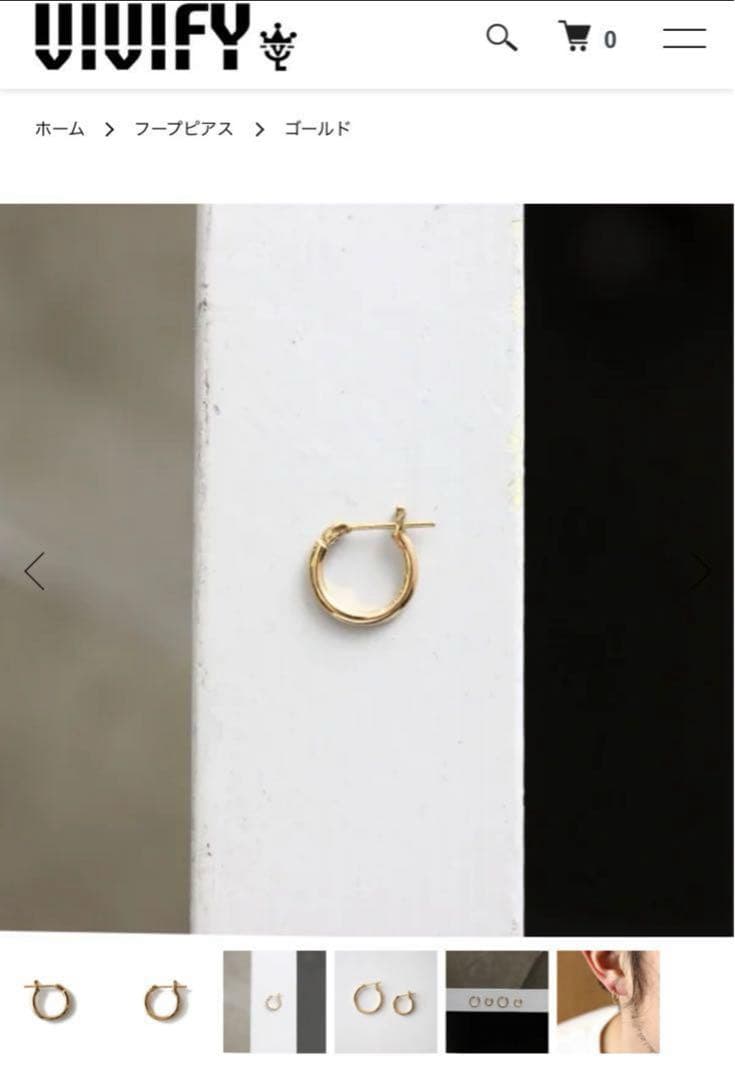Select the thumbnail with hoop on white pillar
The image size is (735, 1080).
pos(274,1001)
